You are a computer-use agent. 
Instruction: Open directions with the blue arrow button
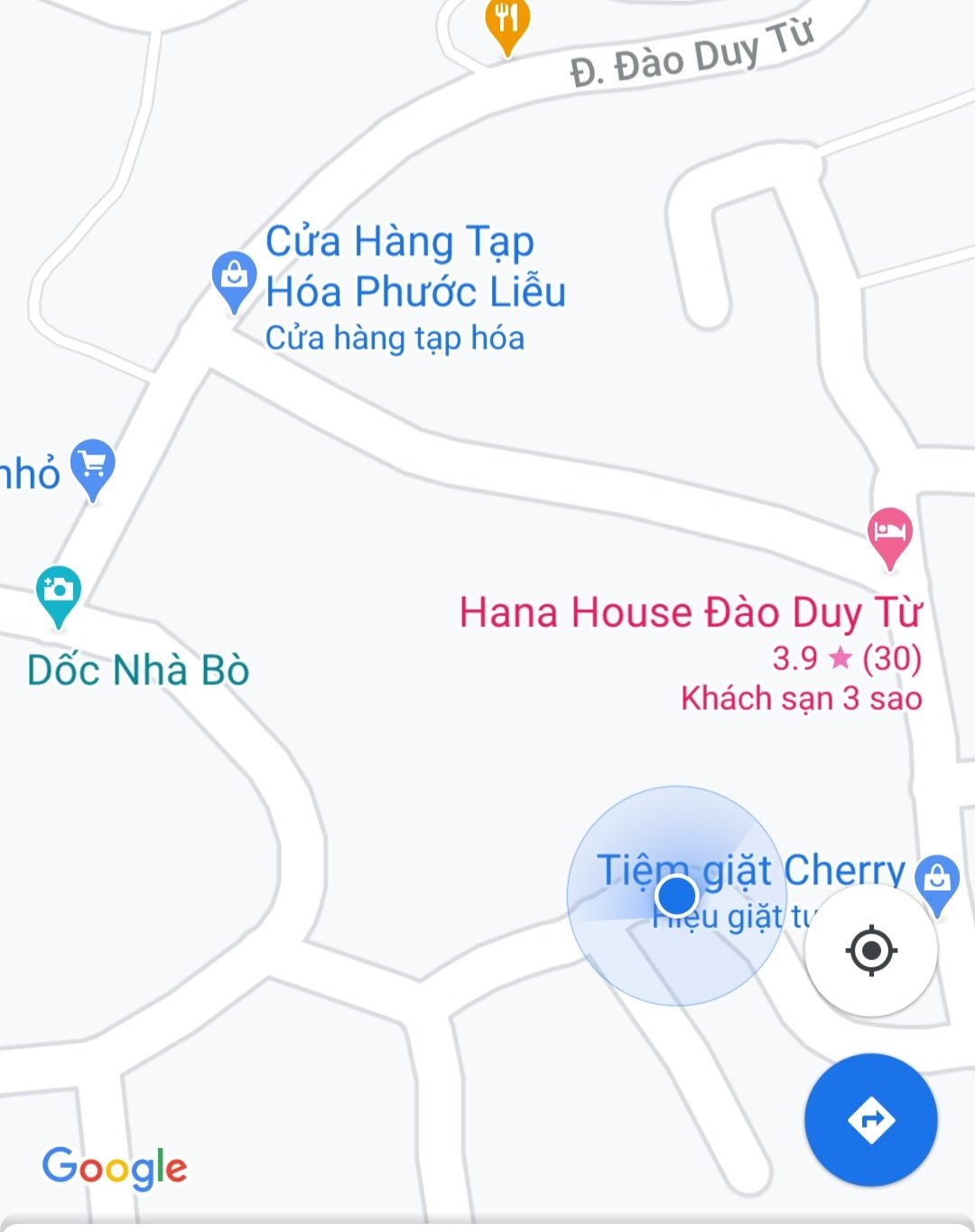[870, 1120]
